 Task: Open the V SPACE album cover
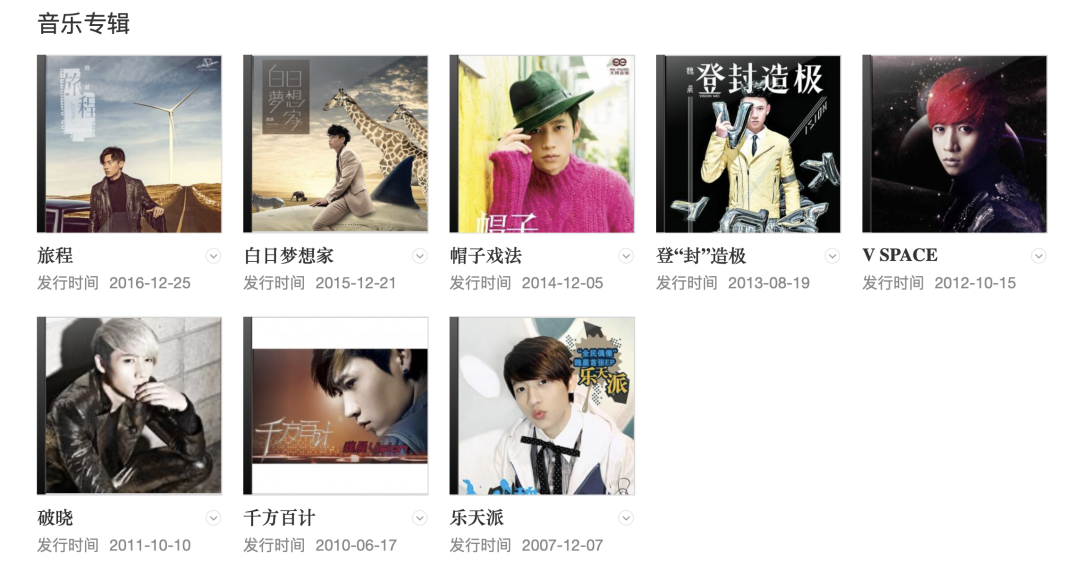pos(955,144)
